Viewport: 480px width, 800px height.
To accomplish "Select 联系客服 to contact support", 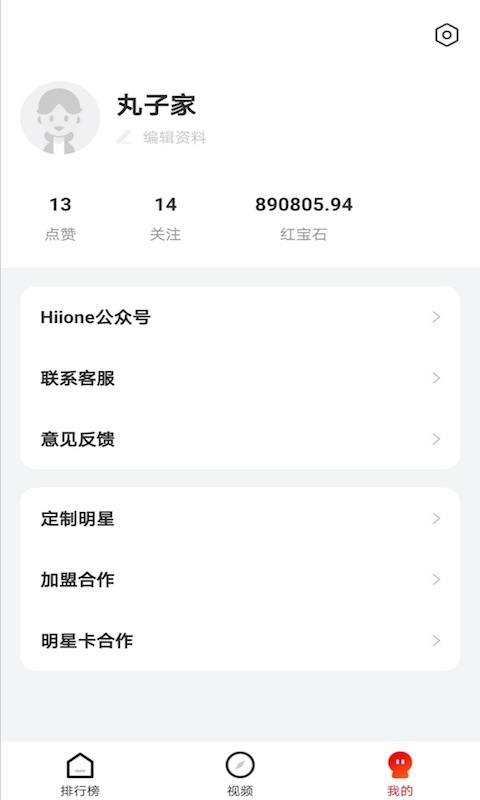I will pos(240,378).
